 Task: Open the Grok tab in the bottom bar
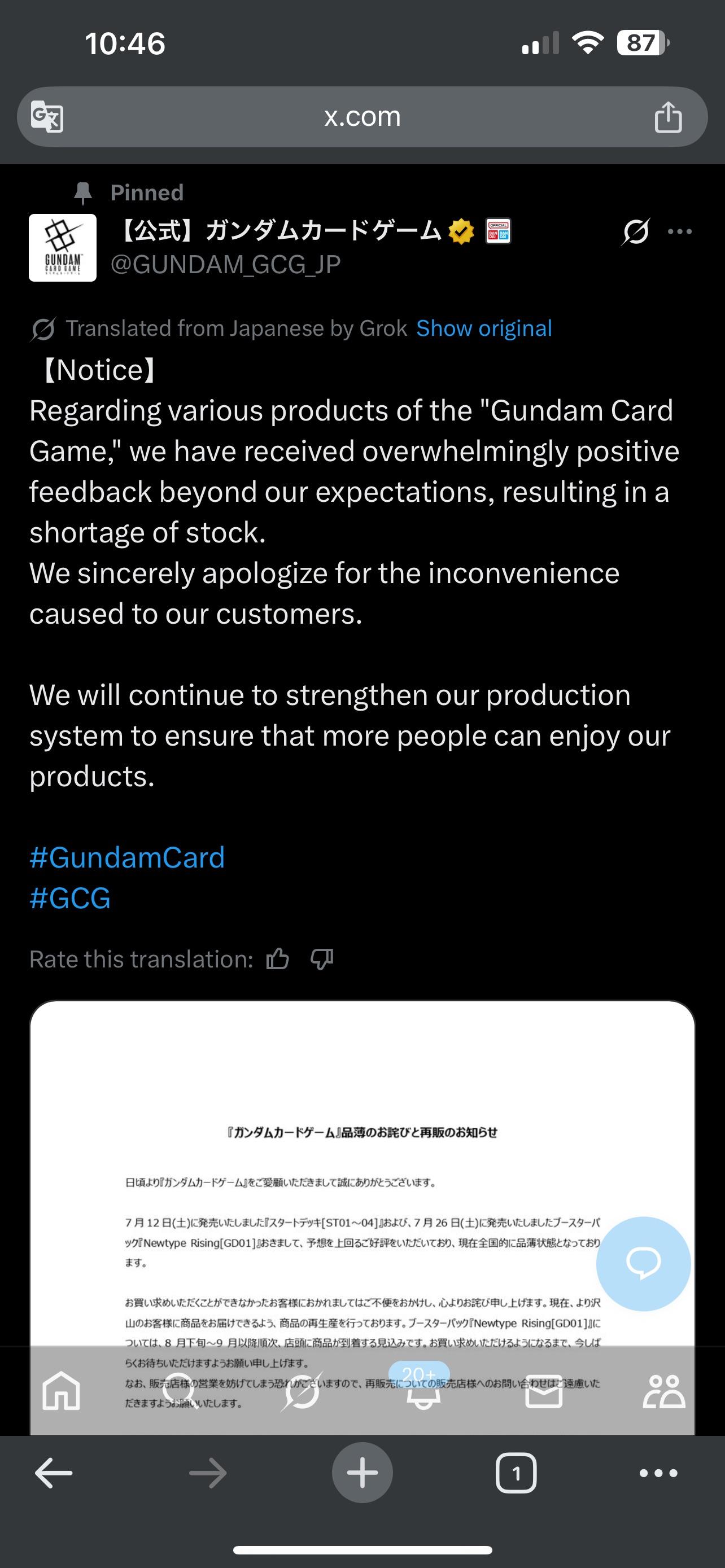[302, 1391]
